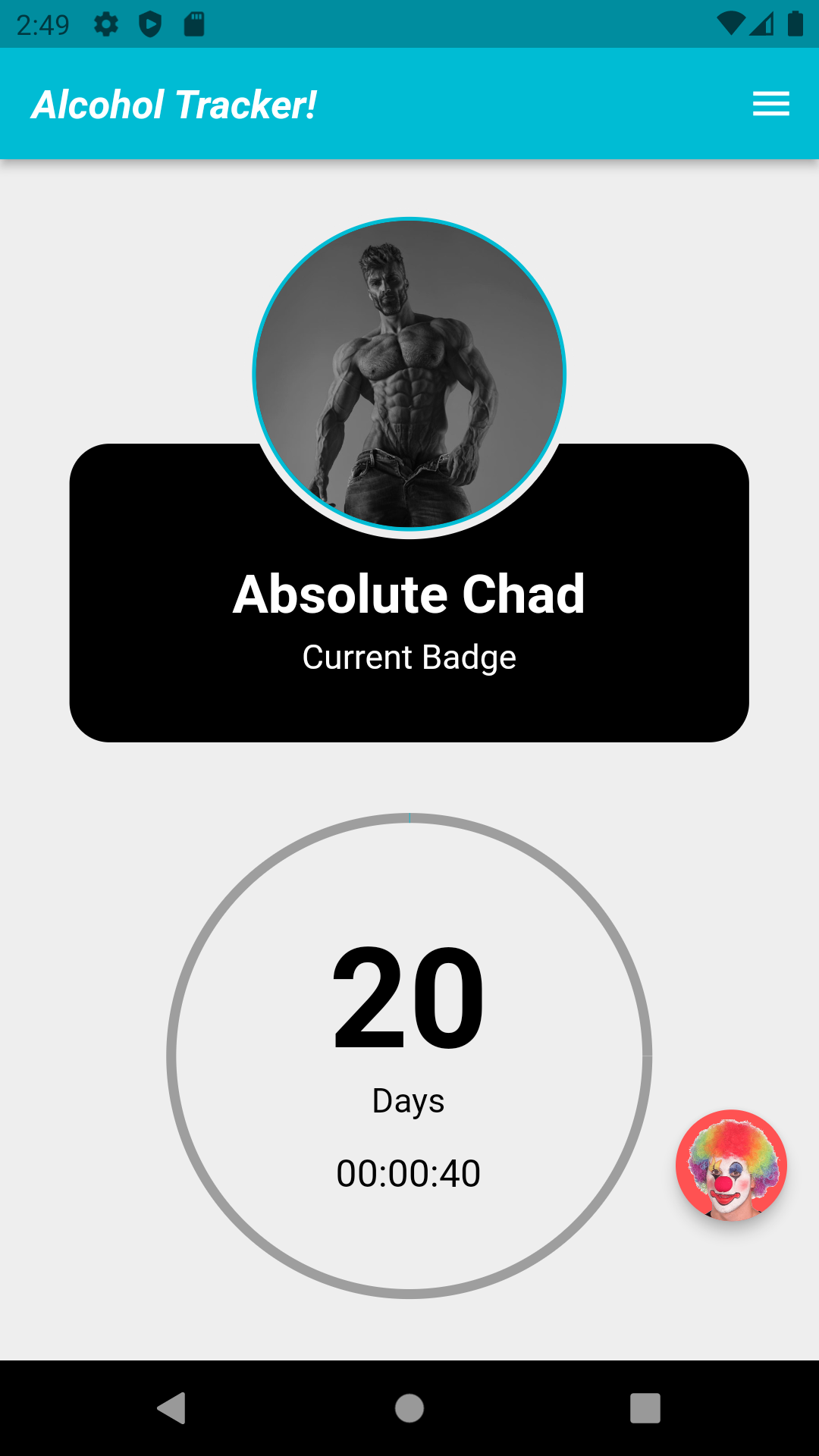Open the Absolute Chad badge card
The height and width of the screenshot is (1456, 819).
[409, 592]
